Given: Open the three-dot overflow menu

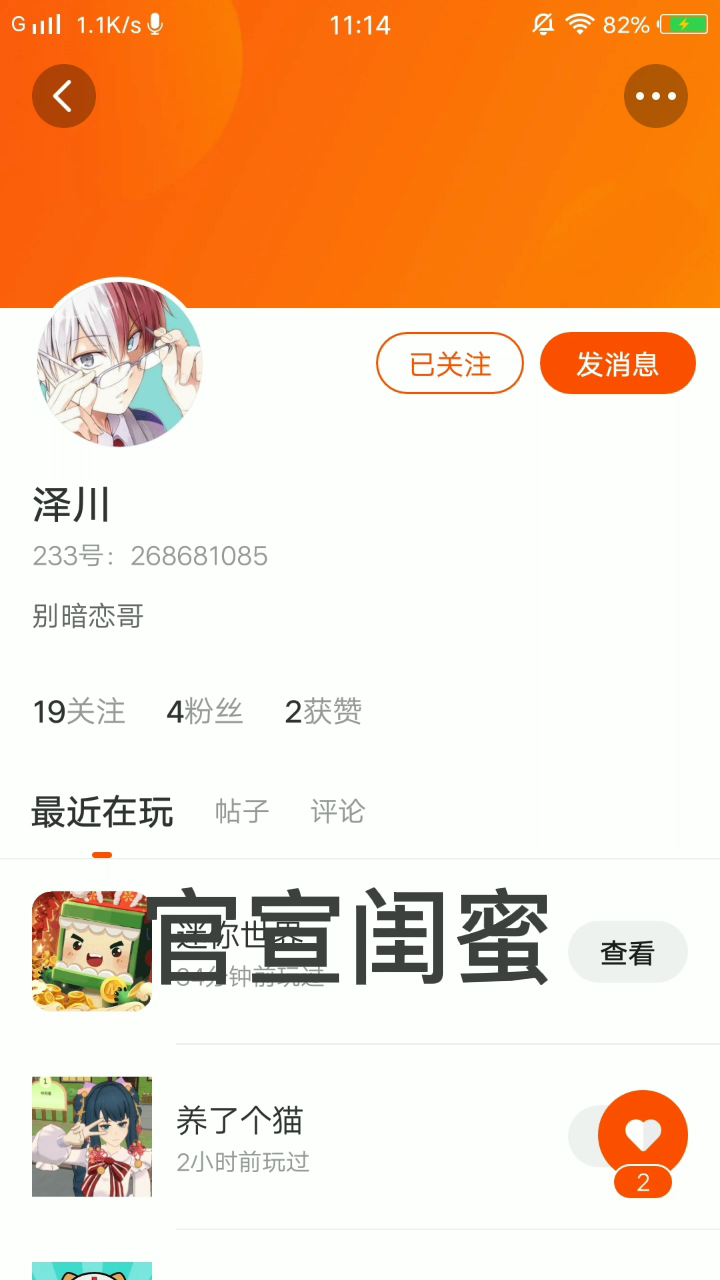Looking at the screenshot, I should point(656,96).
